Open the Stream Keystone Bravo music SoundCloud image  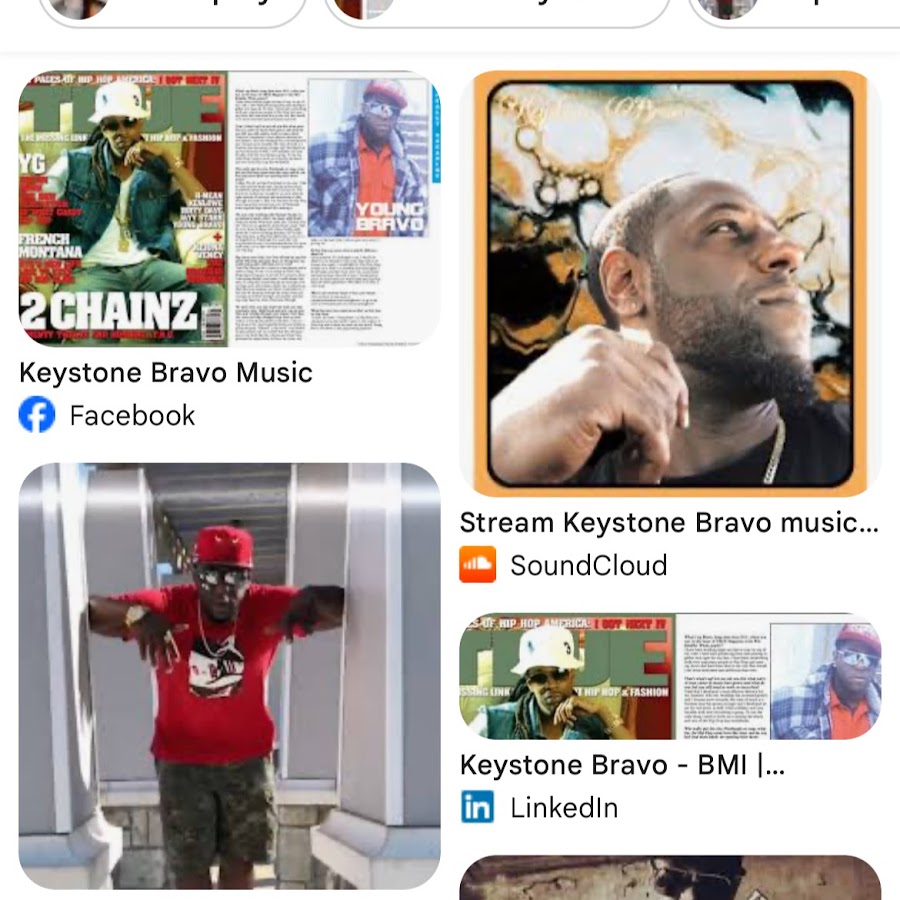(669, 283)
